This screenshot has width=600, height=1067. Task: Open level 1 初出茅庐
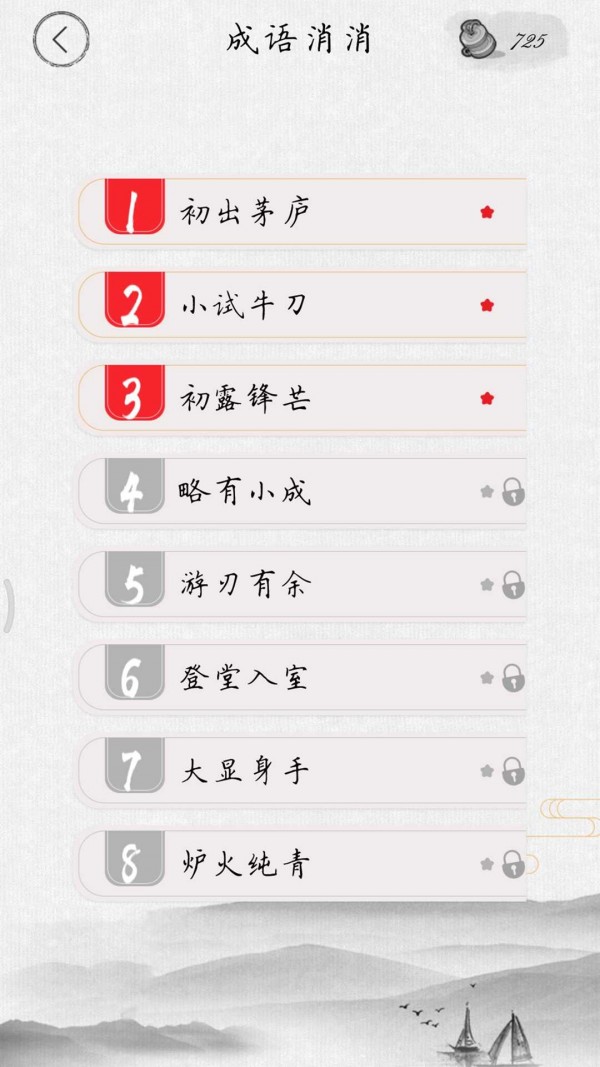click(x=300, y=212)
